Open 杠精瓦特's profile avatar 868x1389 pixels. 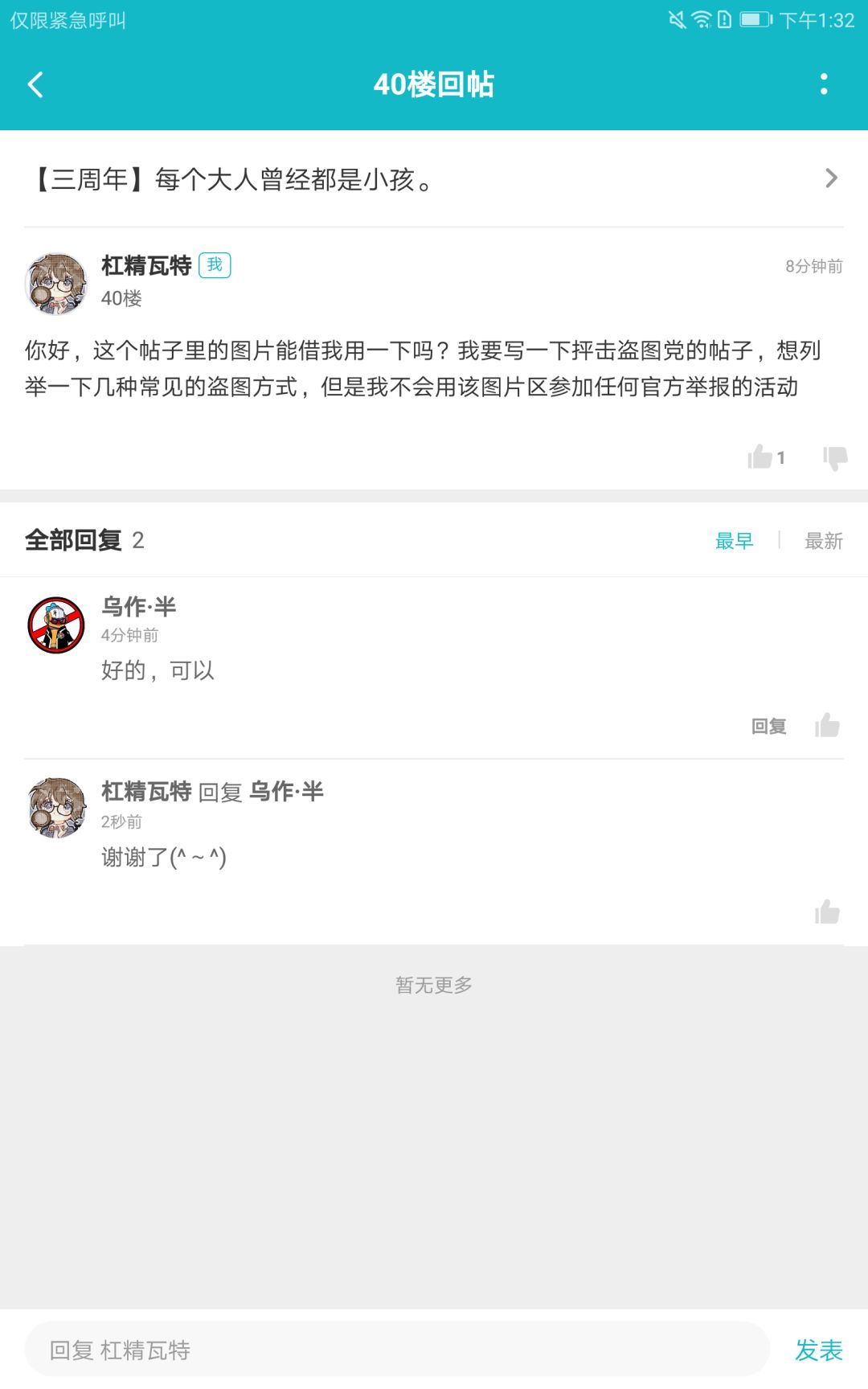(55, 281)
